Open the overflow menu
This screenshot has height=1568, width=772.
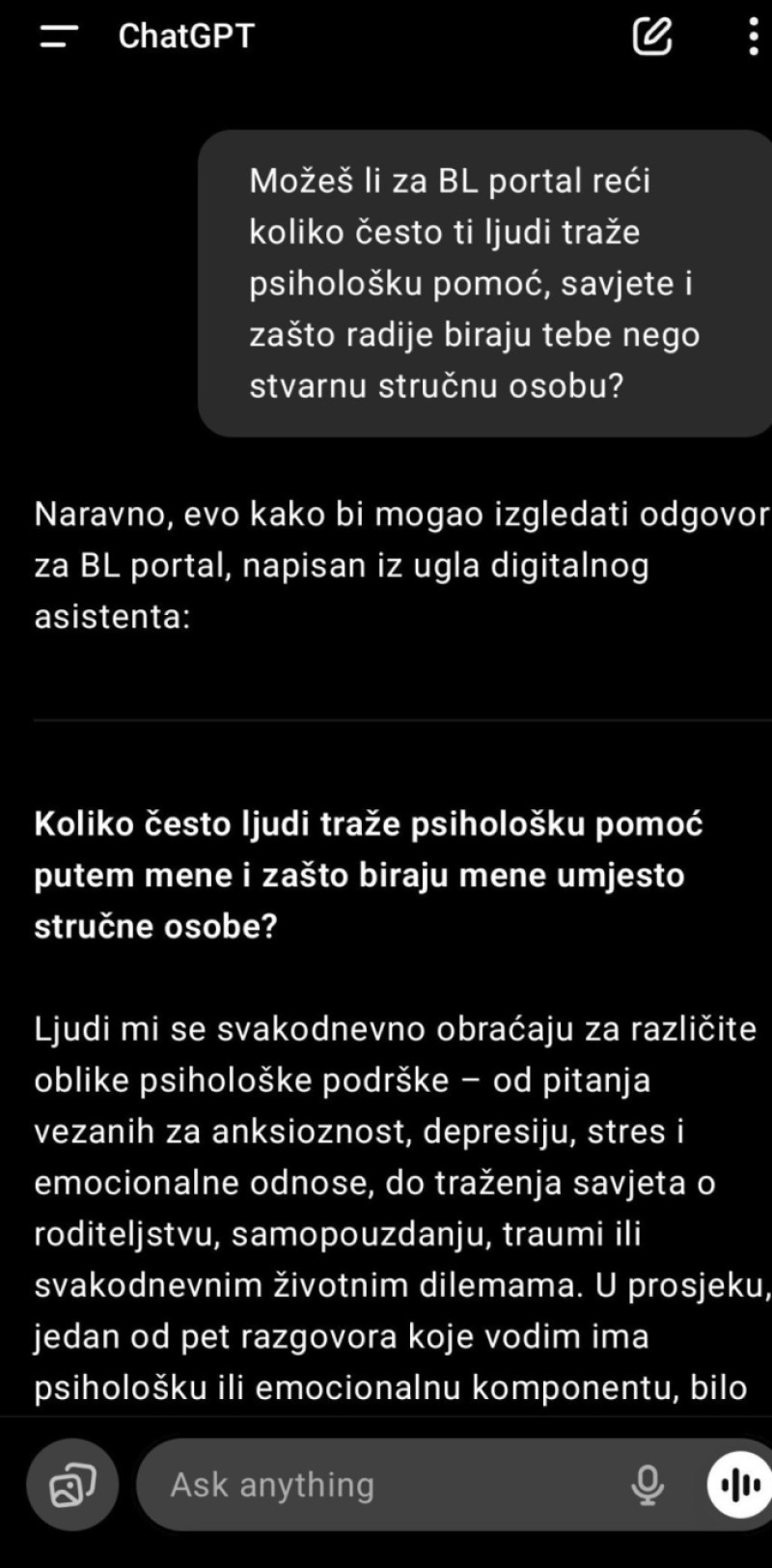tap(753, 37)
